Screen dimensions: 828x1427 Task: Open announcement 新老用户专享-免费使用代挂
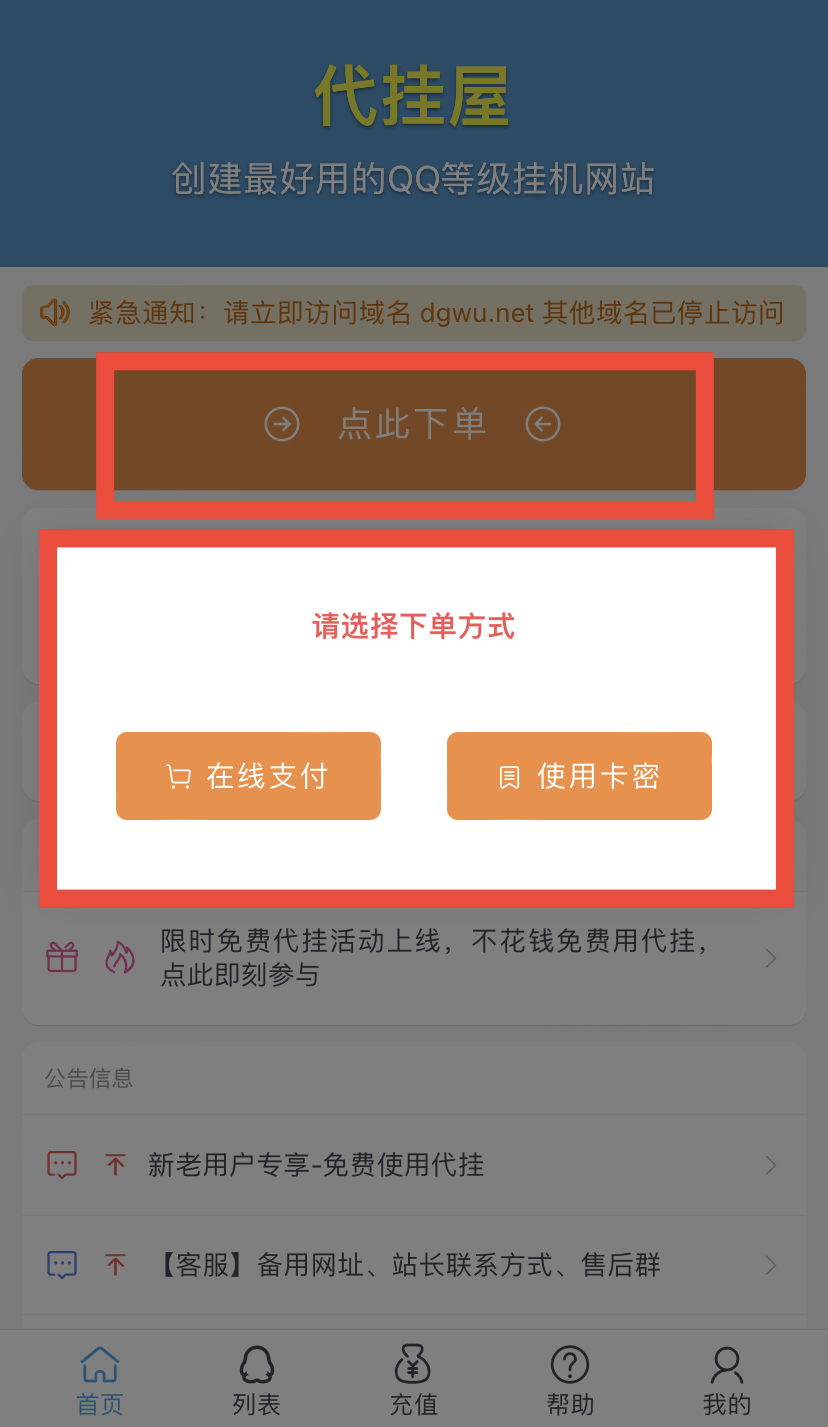(x=413, y=1165)
